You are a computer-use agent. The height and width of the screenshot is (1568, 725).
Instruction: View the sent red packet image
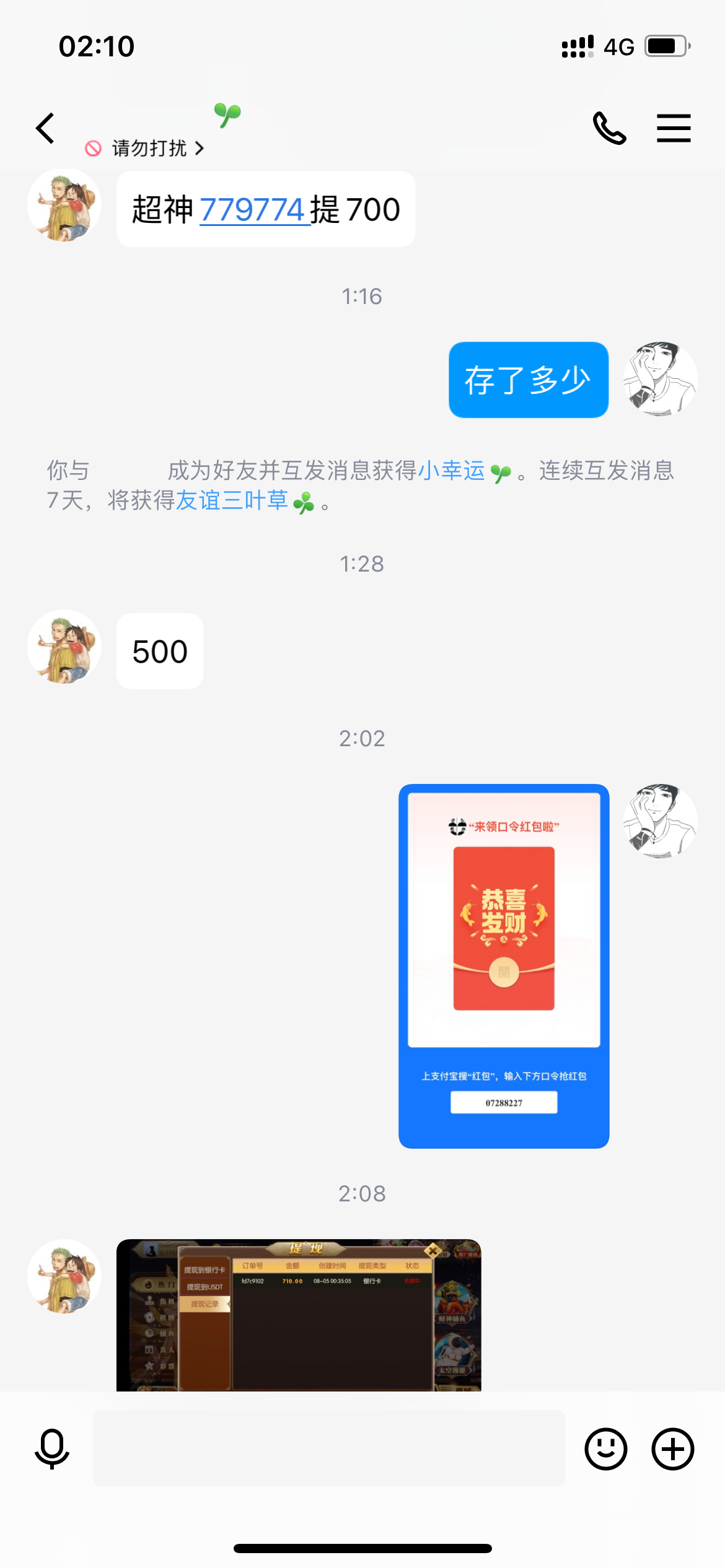tap(504, 966)
